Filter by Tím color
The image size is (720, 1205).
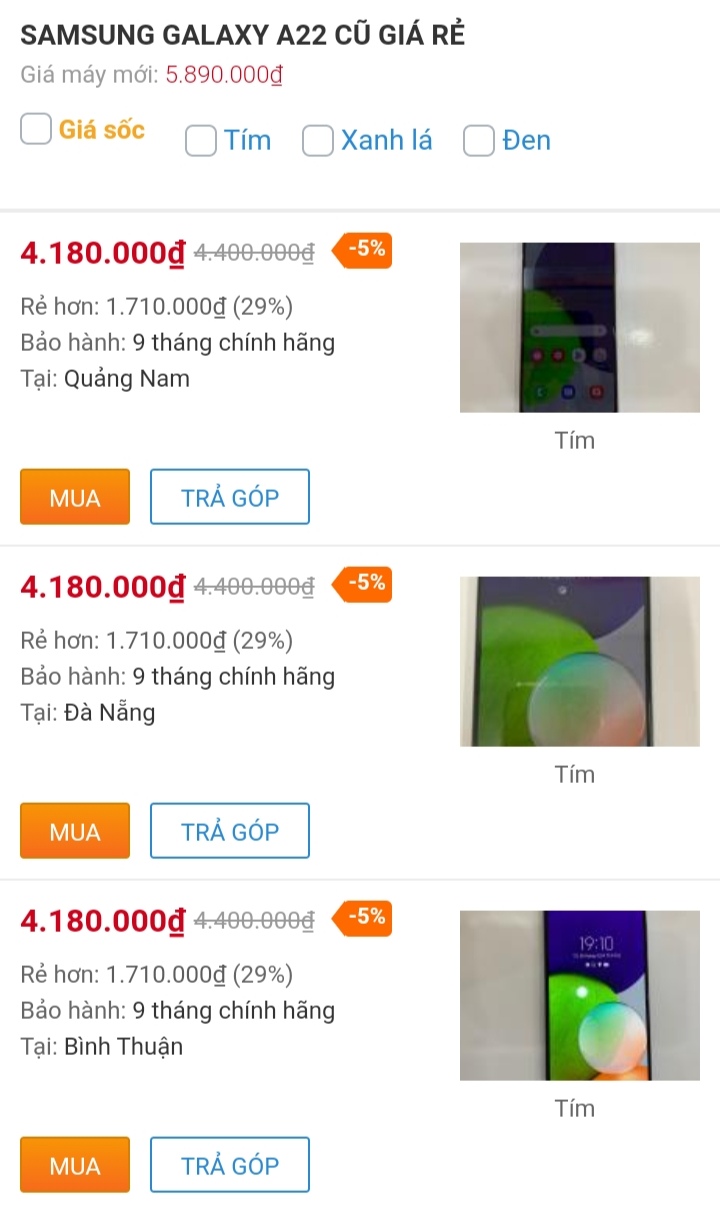[x=202, y=141]
